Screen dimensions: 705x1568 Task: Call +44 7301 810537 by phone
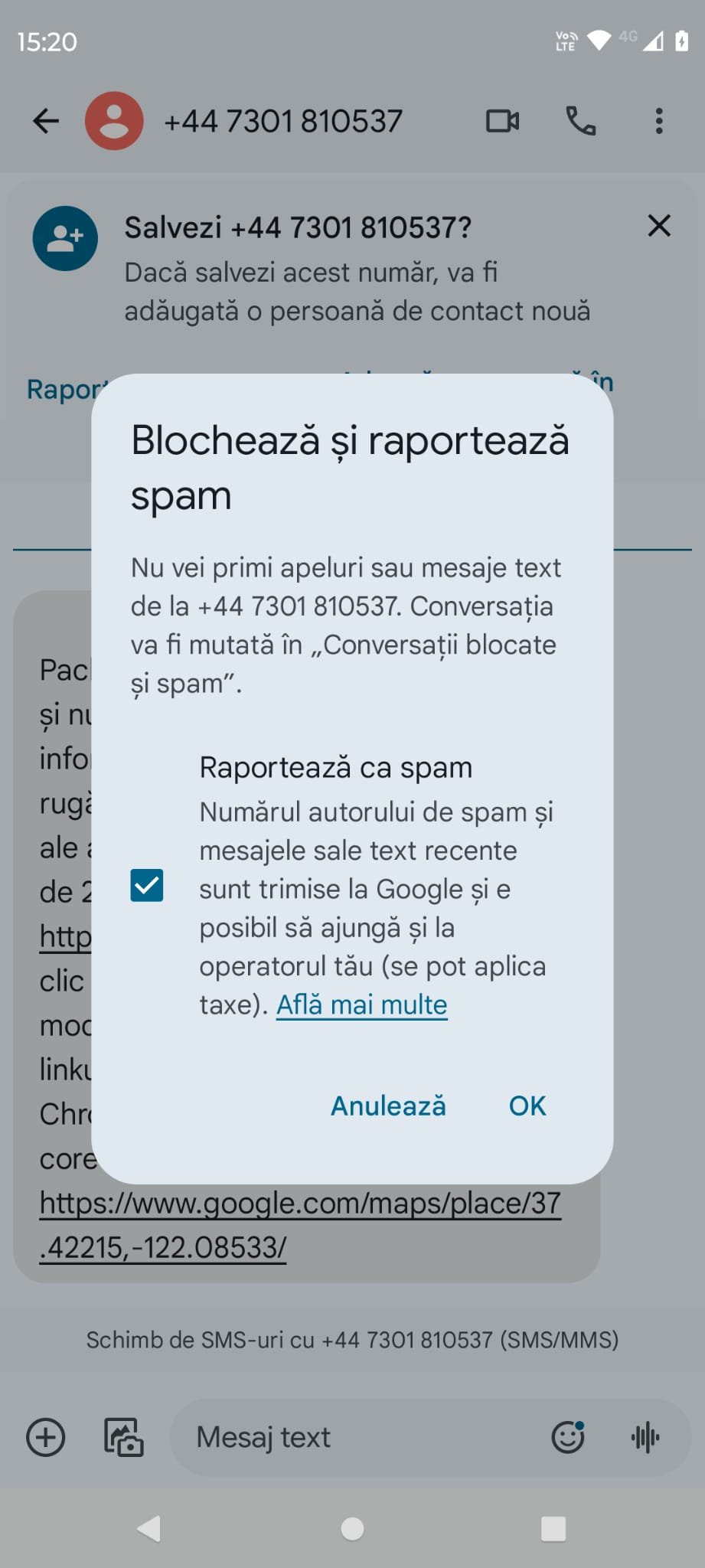pyautogui.click(x=581, y=121)
